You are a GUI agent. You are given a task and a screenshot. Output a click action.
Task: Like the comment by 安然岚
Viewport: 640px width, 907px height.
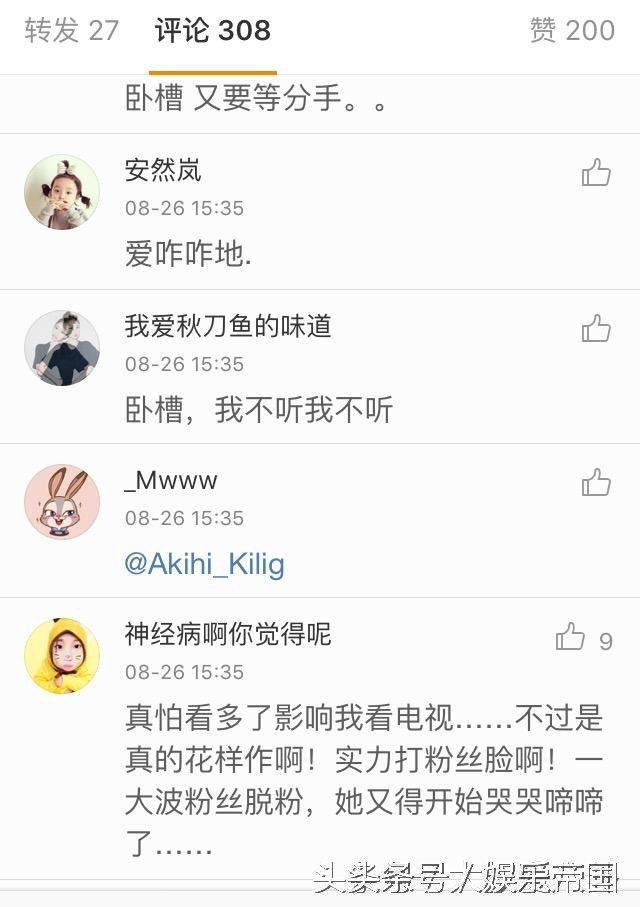(596, 173)
